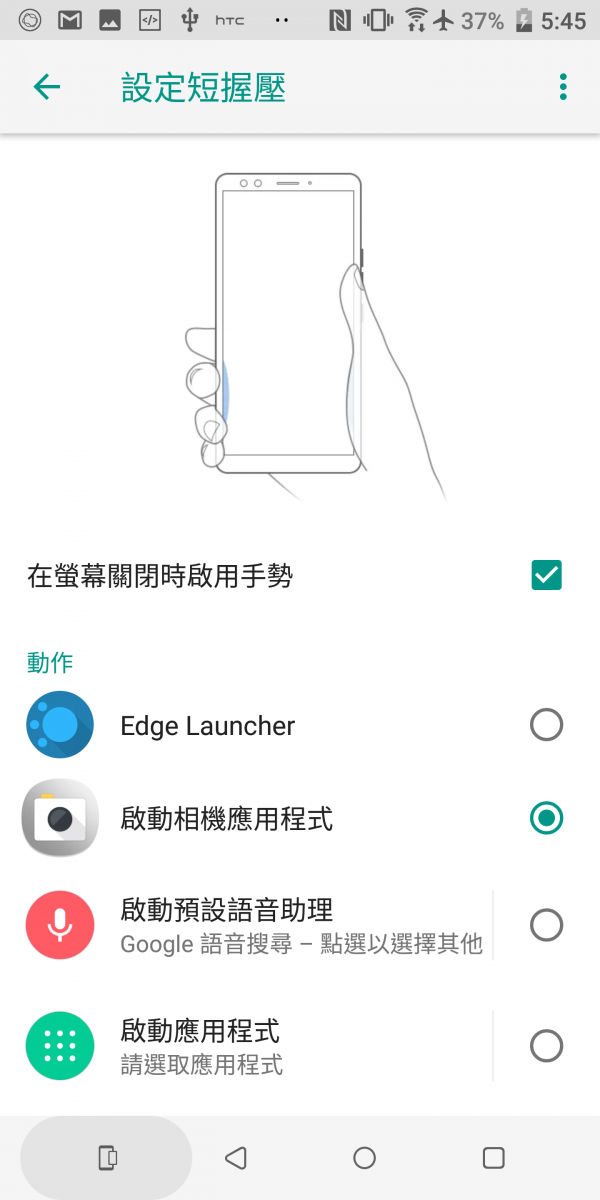Select 啟動相機應用程式 radio button
Viewport: 600px width, 1200px height.
point(546,819)
